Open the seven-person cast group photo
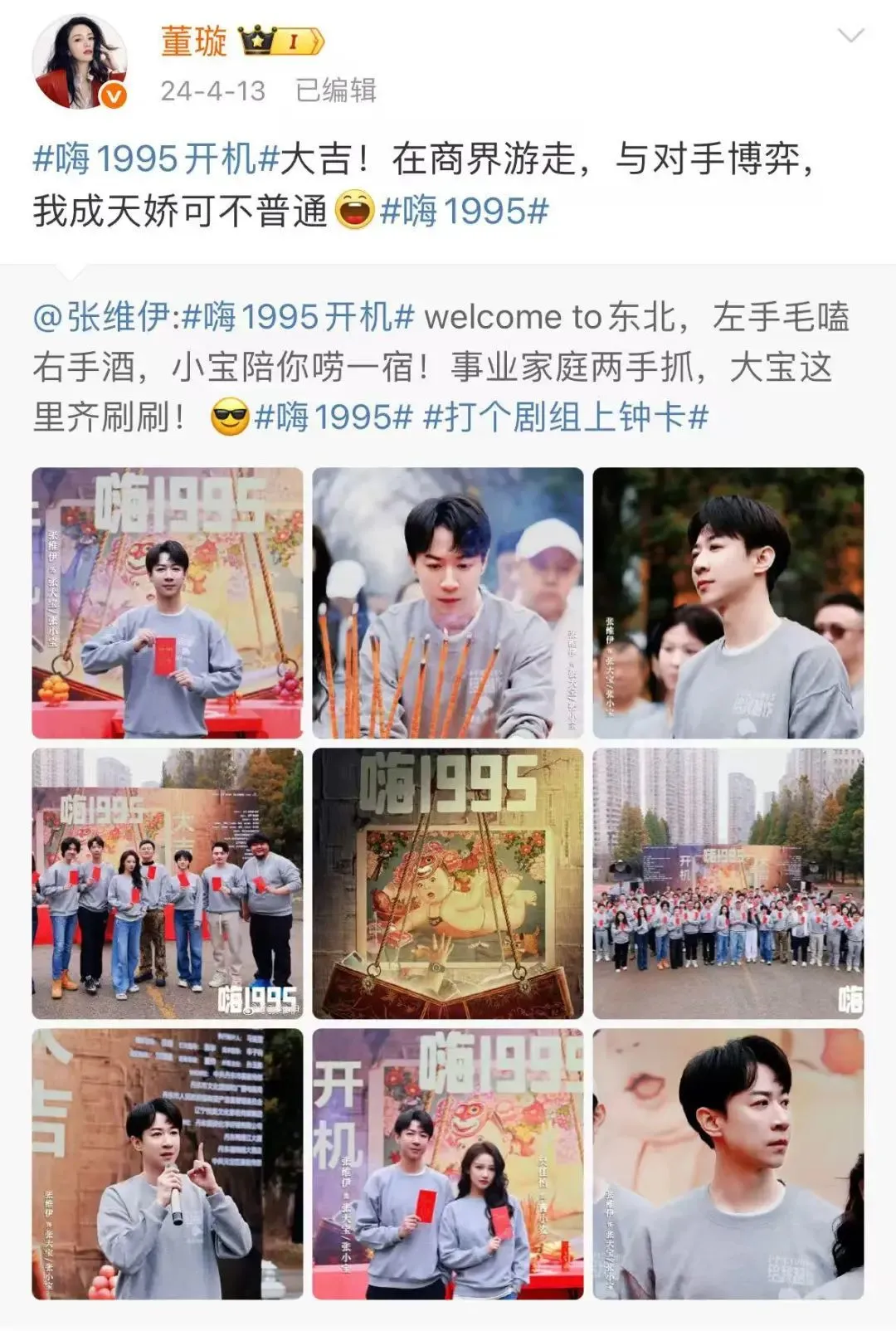 coord(168,884)
